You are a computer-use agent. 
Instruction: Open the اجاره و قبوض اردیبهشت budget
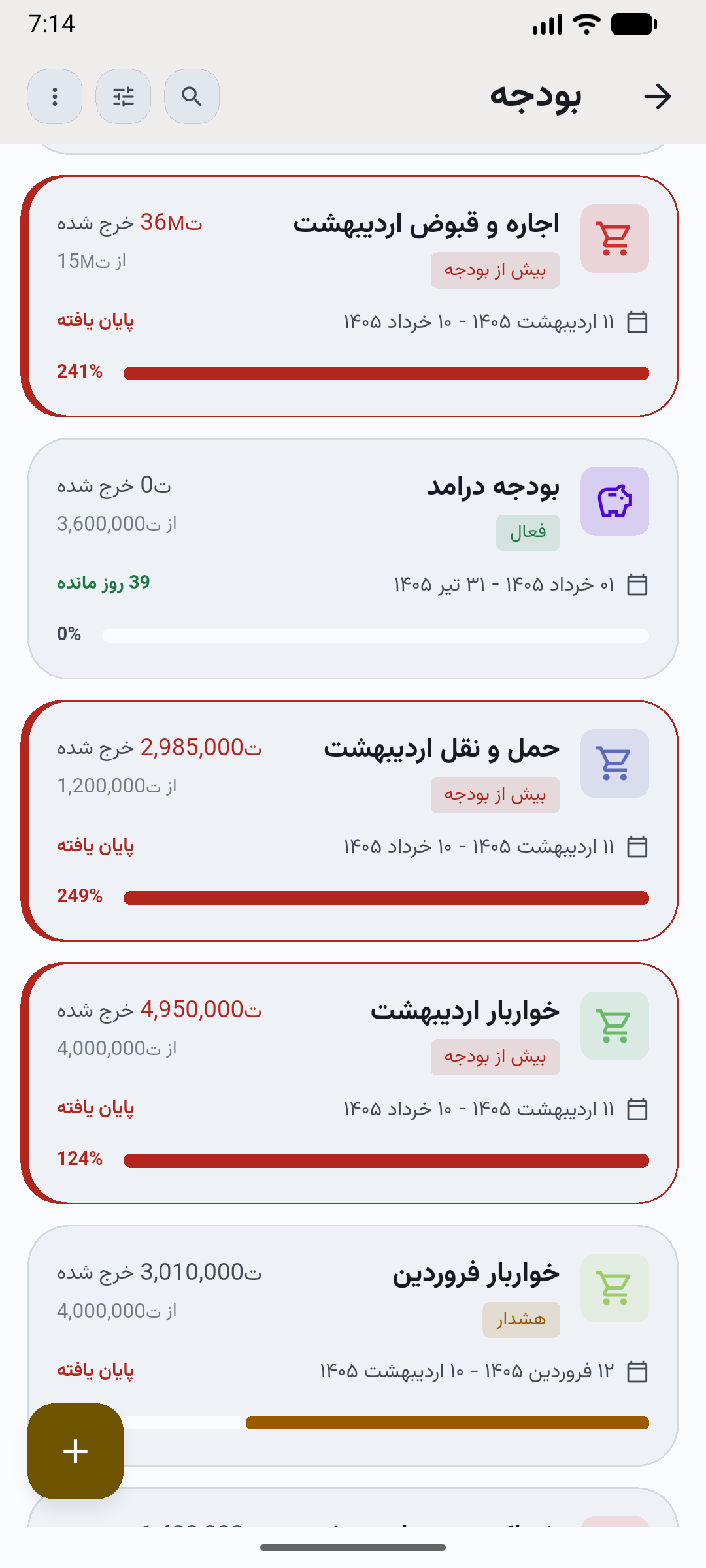tap(350, 296)
